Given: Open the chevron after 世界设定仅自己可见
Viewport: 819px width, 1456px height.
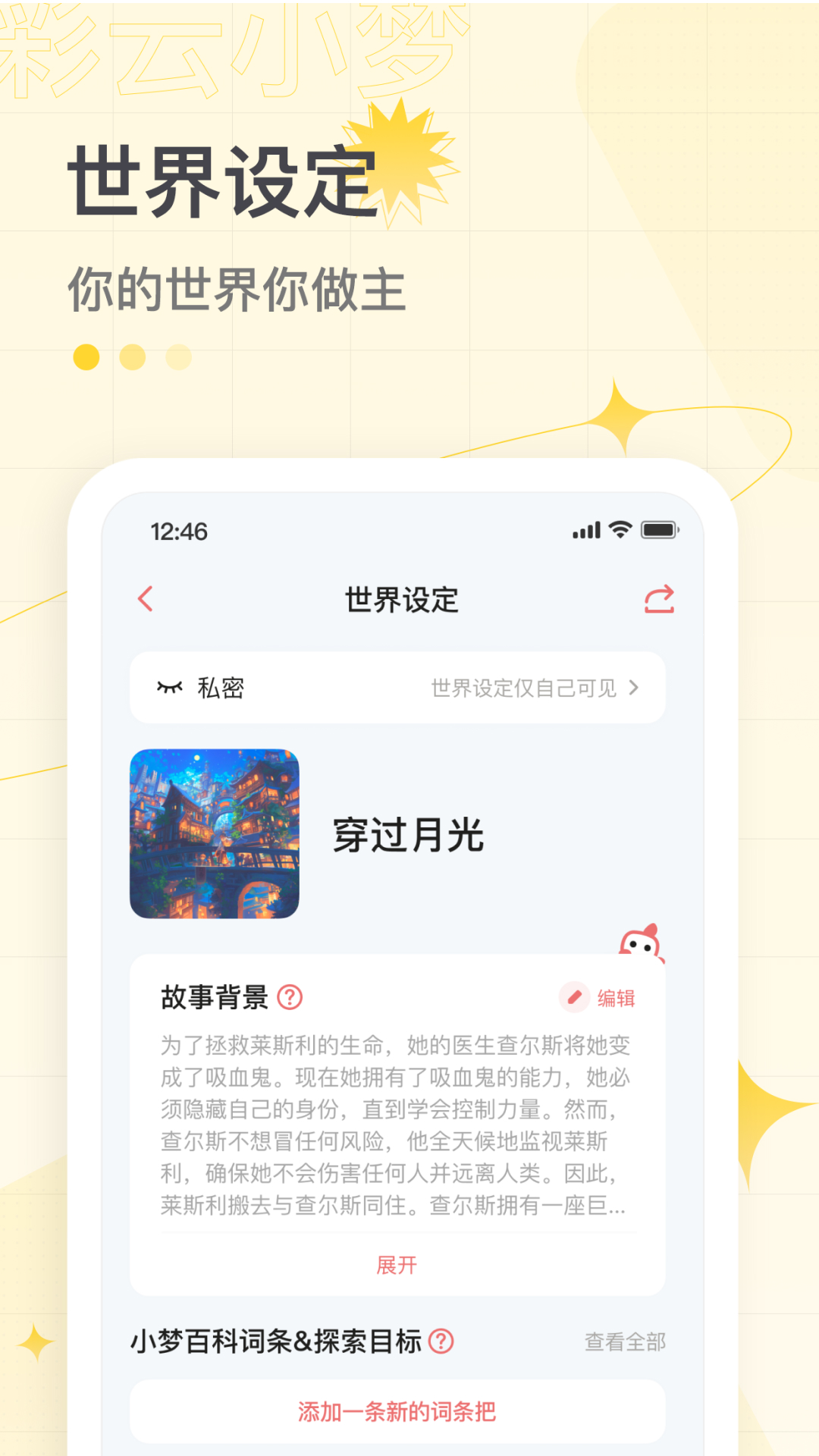Looking at the screenshot, I should (635, 687).
